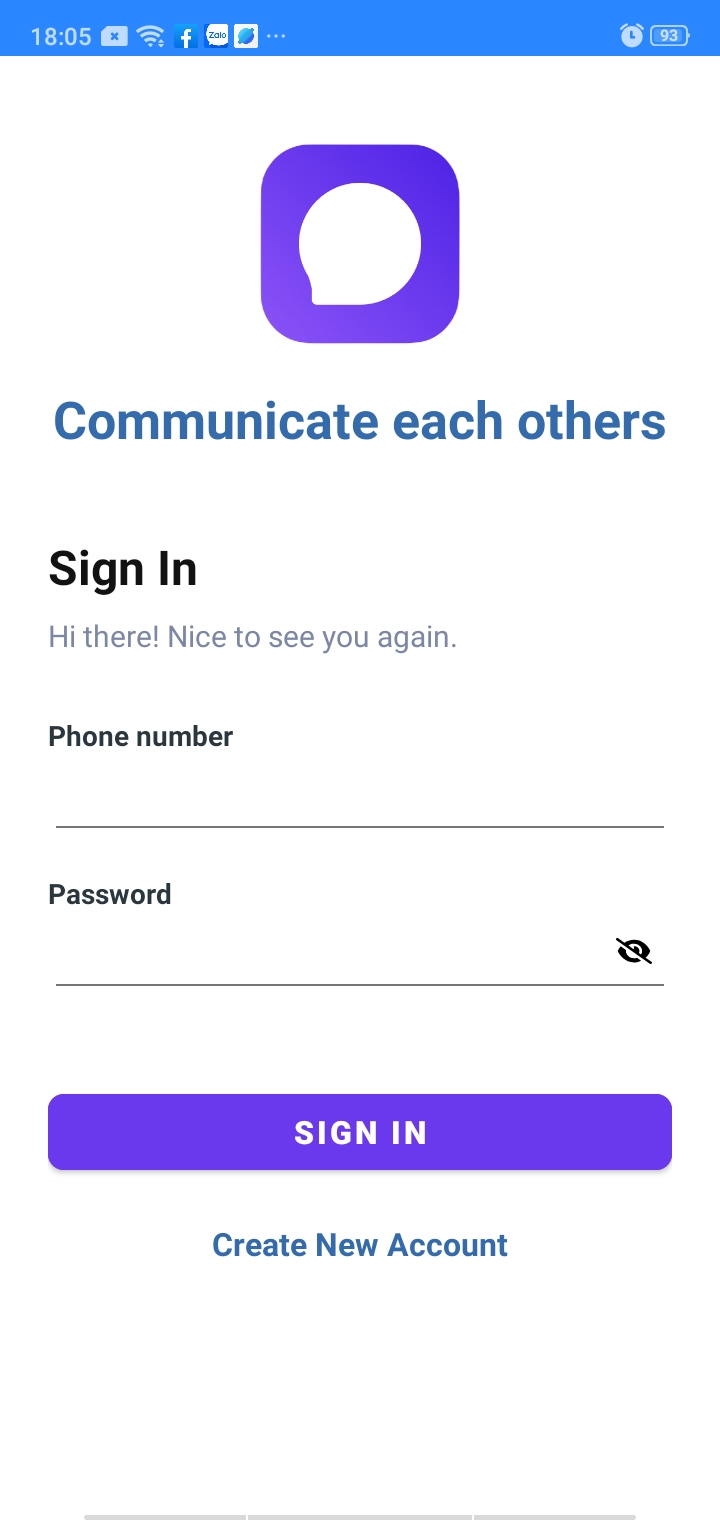Image resolution: width=720 pixels, height=1520 pixels.
Task: Open the status bar clock showing 18:05
Action: 55,36
